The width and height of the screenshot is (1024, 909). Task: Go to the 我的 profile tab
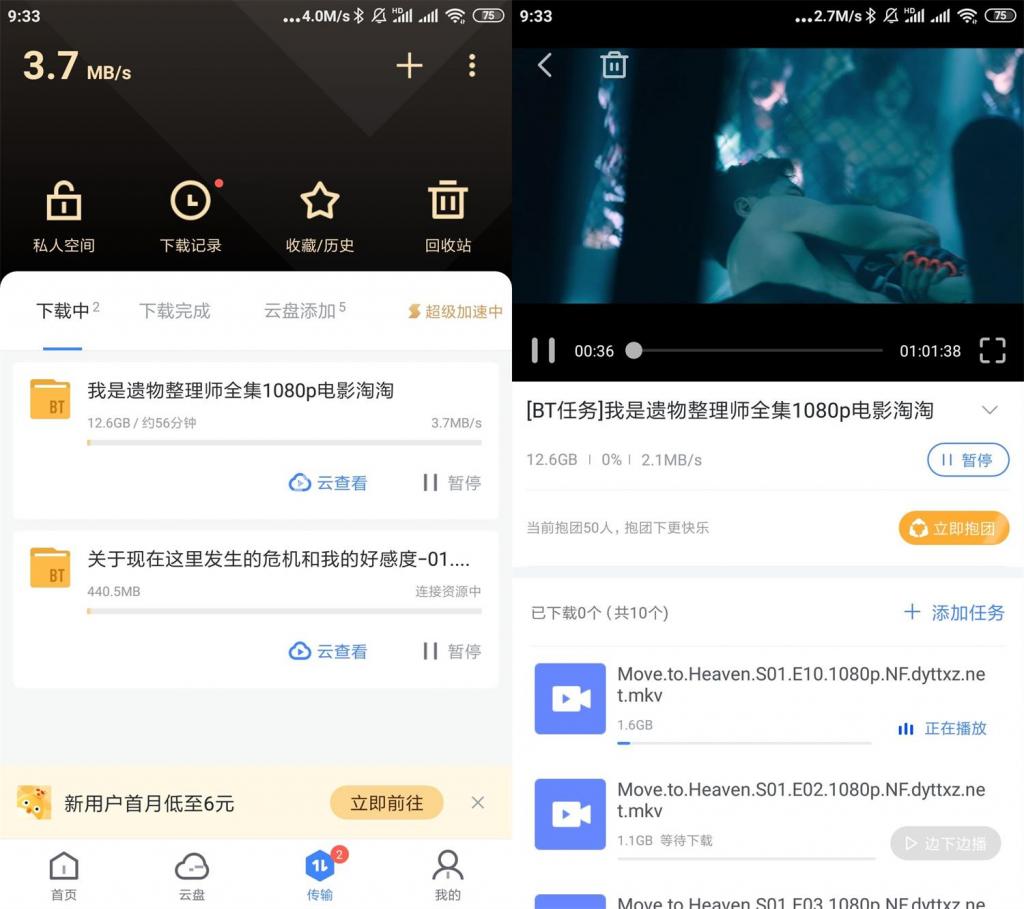447,876
